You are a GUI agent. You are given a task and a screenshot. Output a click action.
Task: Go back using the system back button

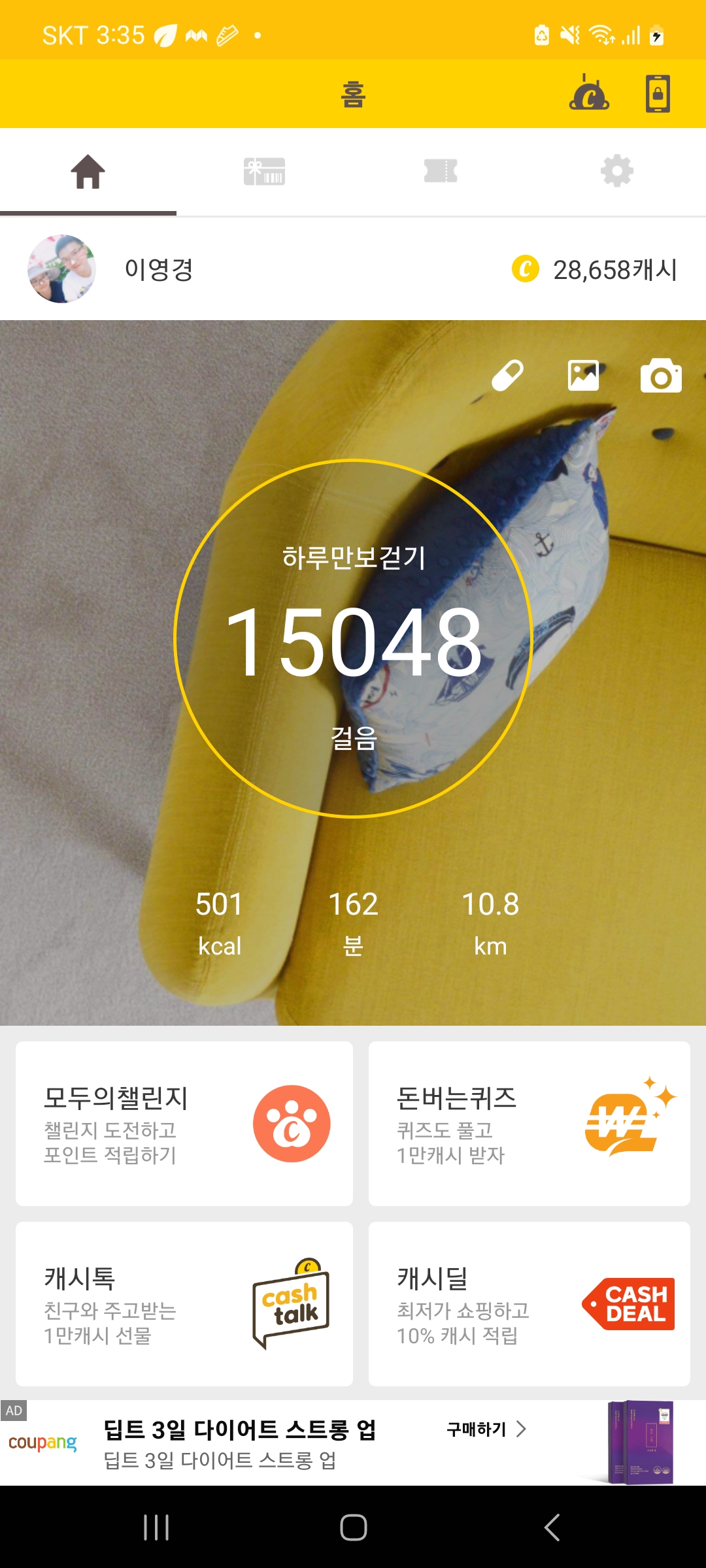(x=552, y=1527)
